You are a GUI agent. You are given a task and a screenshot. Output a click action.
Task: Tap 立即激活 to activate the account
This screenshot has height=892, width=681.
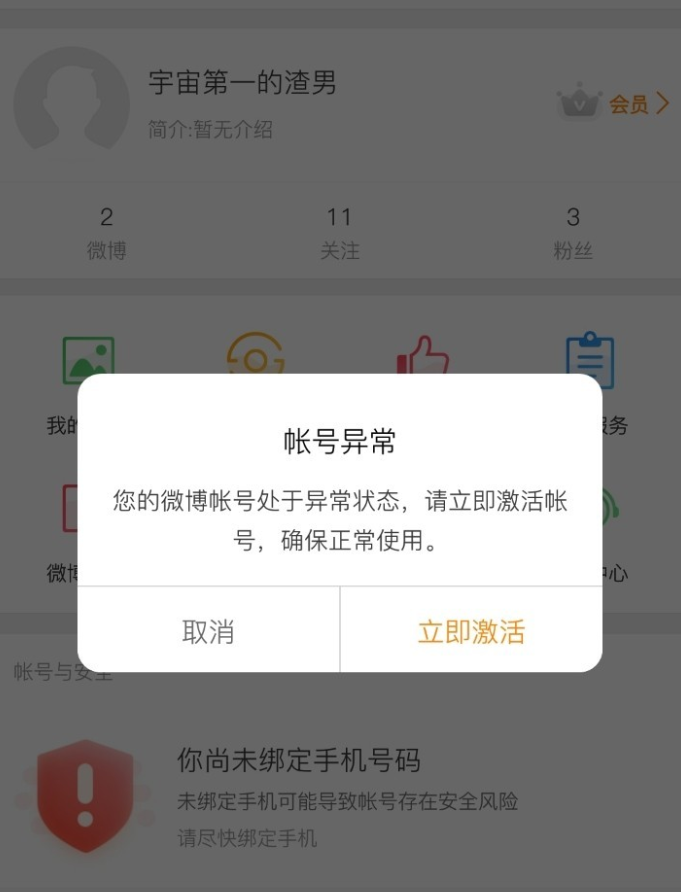point(471,631)
